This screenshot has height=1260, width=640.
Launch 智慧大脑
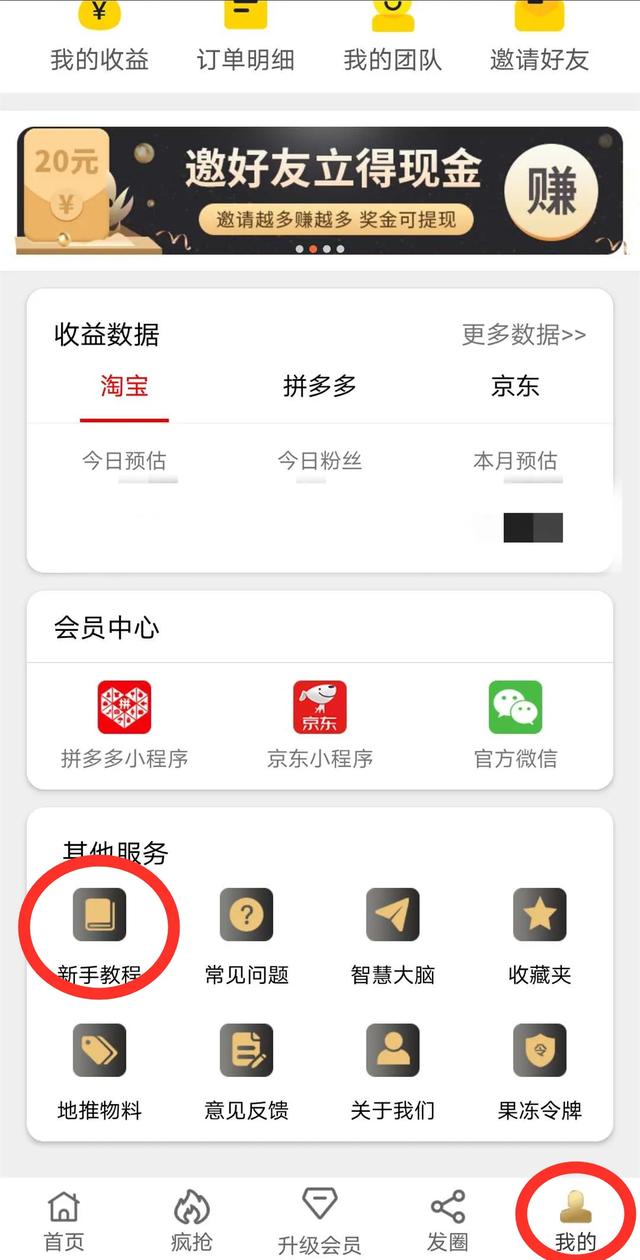(x=393, y=937)
